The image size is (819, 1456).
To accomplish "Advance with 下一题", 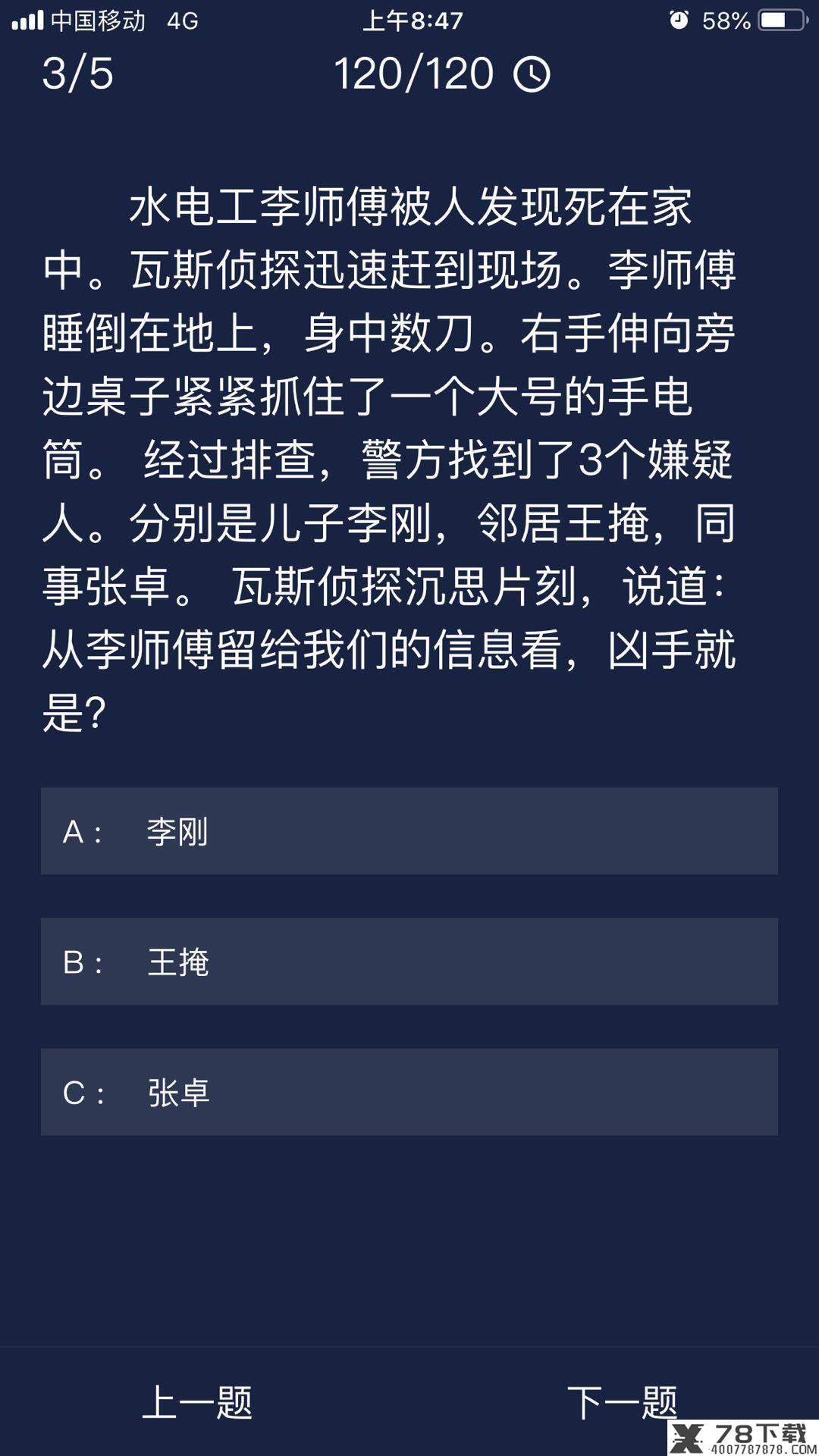I will (622, 1402).
